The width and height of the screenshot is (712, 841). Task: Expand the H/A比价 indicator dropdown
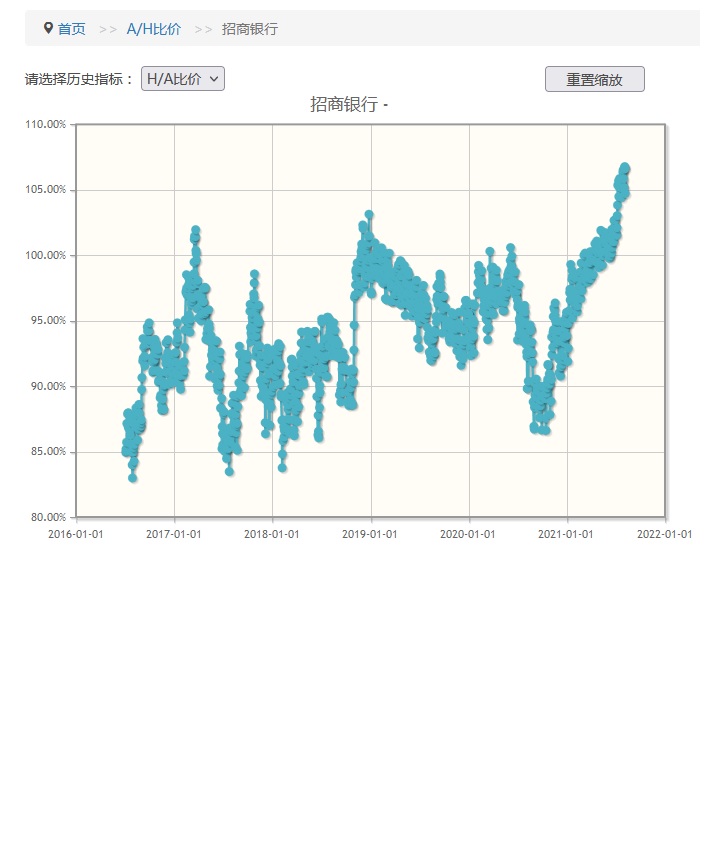(x=183, y=79)
